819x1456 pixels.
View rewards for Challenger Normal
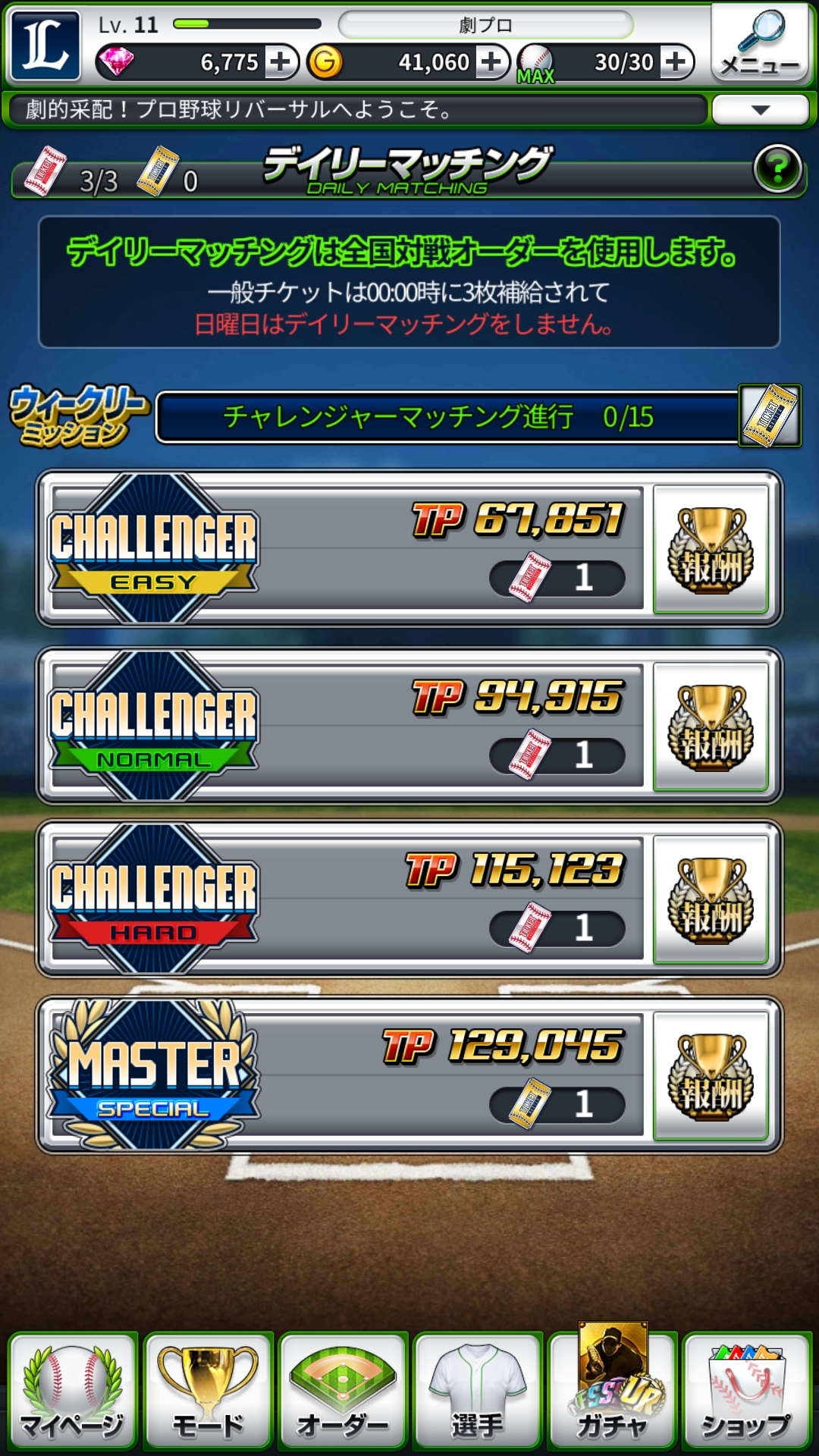click(x=711, y=726)
